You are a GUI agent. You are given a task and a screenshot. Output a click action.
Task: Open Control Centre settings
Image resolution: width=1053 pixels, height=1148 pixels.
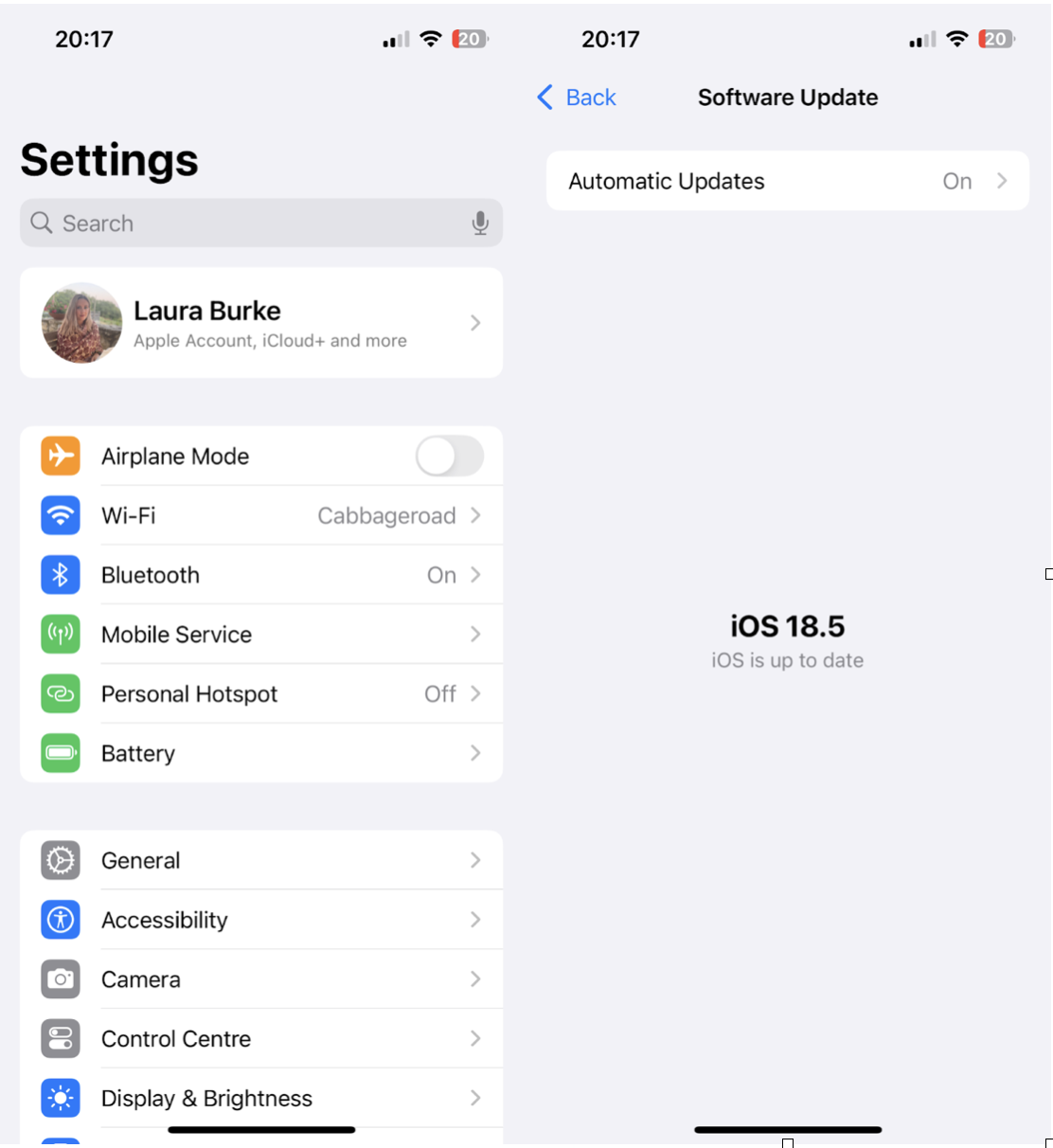[261, 1039]
